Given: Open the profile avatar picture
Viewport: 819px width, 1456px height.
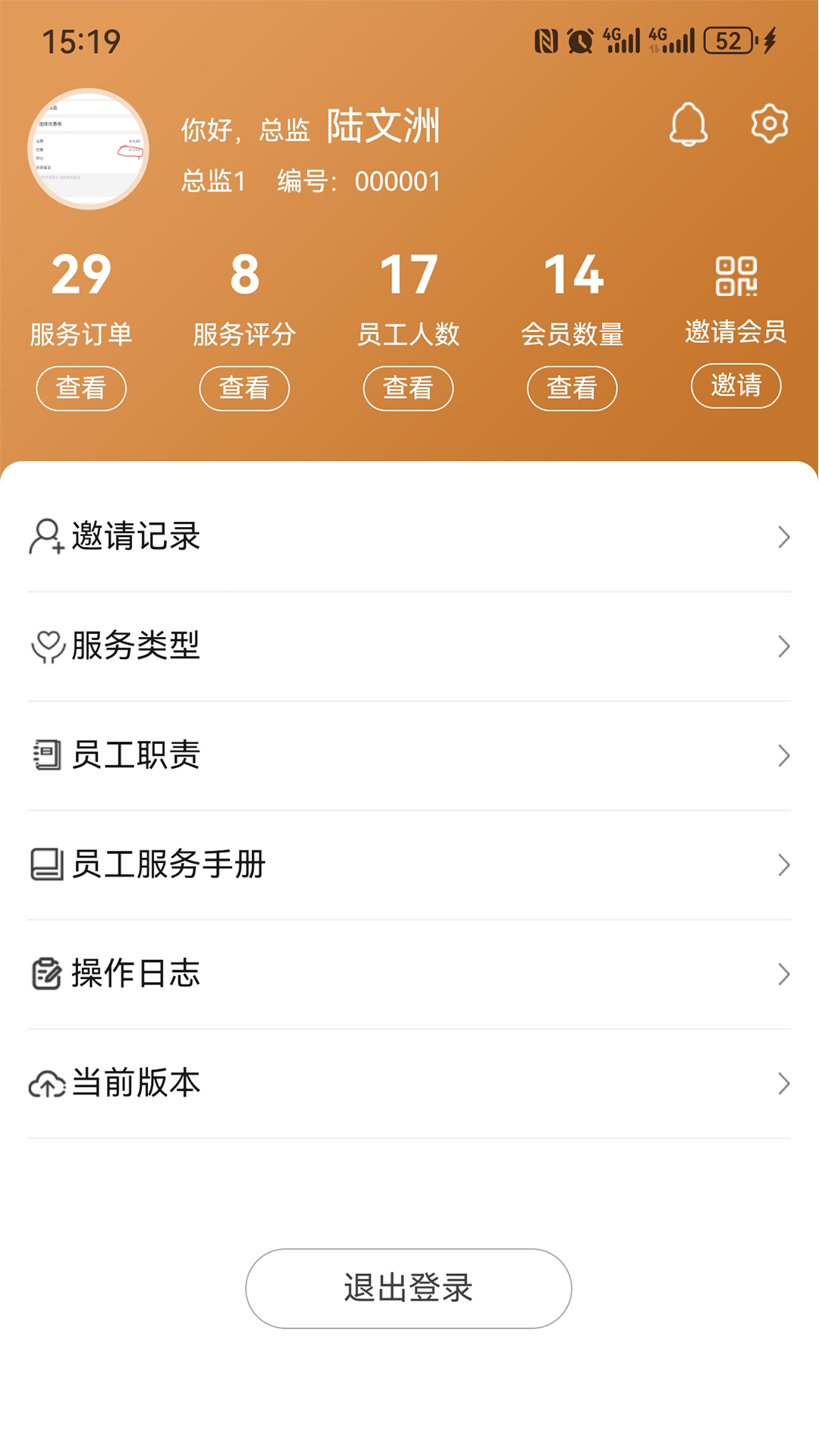Looking at the screenshot, I should pyautogui.click(x=89, y=149).
